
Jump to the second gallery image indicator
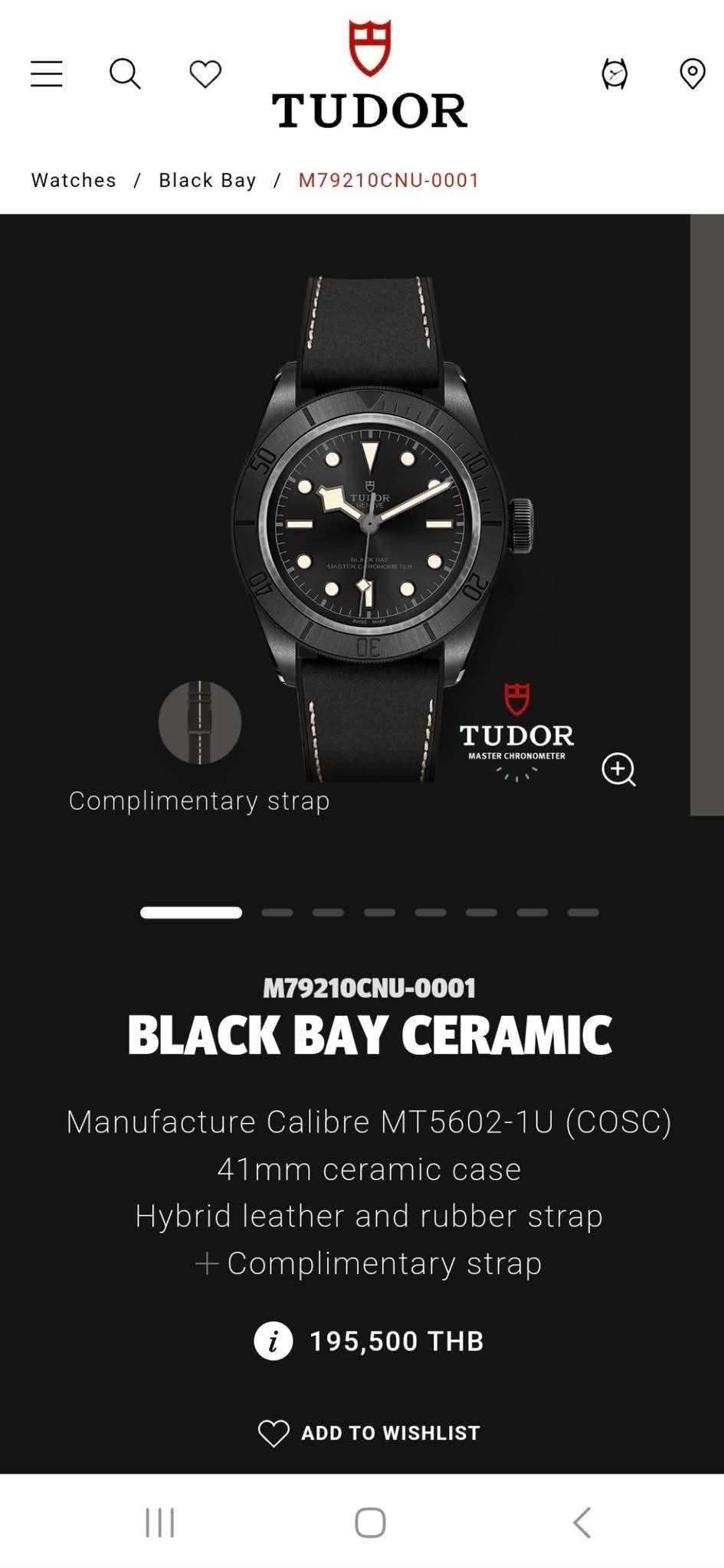(277, 913)
